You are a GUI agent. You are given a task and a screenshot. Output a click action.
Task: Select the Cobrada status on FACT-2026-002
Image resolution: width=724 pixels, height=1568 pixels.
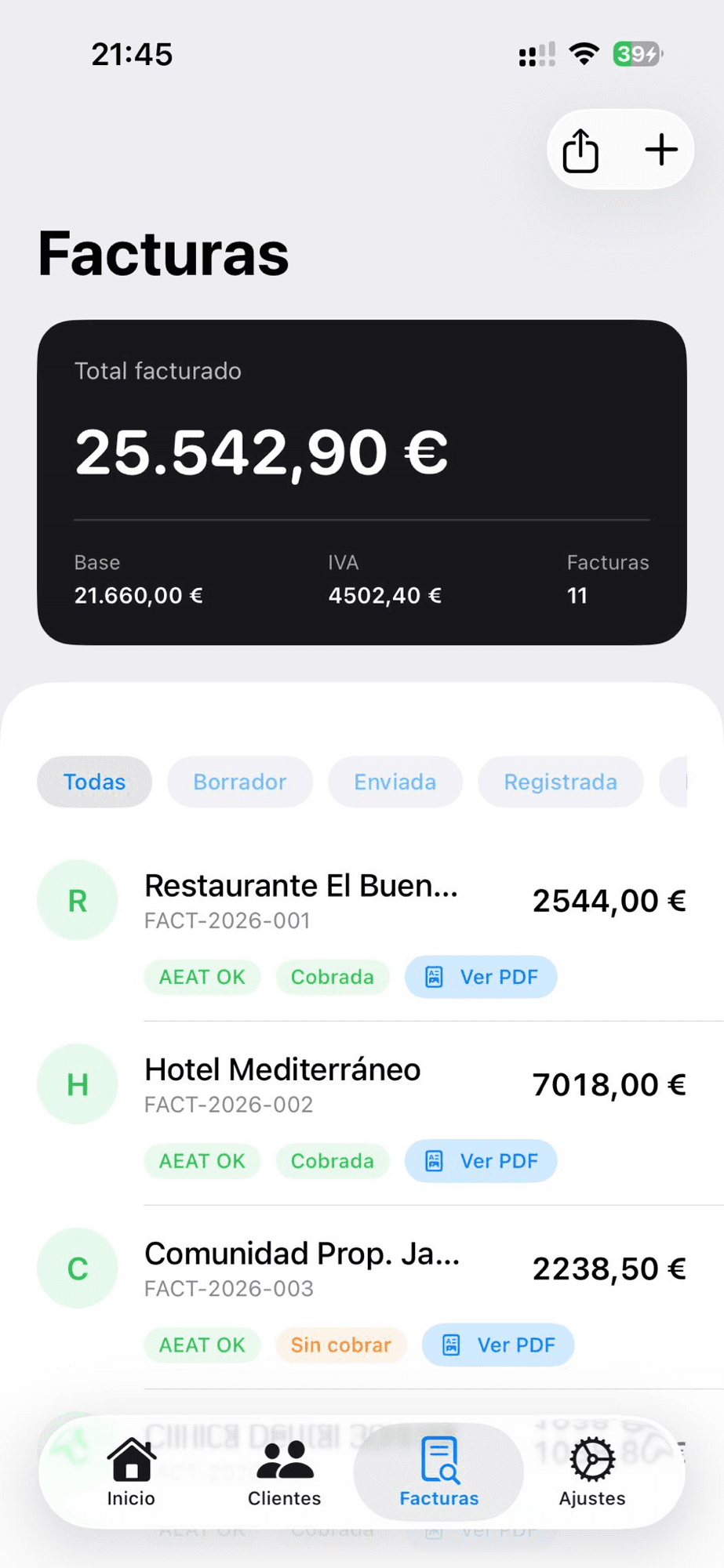click(x=333, y=1161)
